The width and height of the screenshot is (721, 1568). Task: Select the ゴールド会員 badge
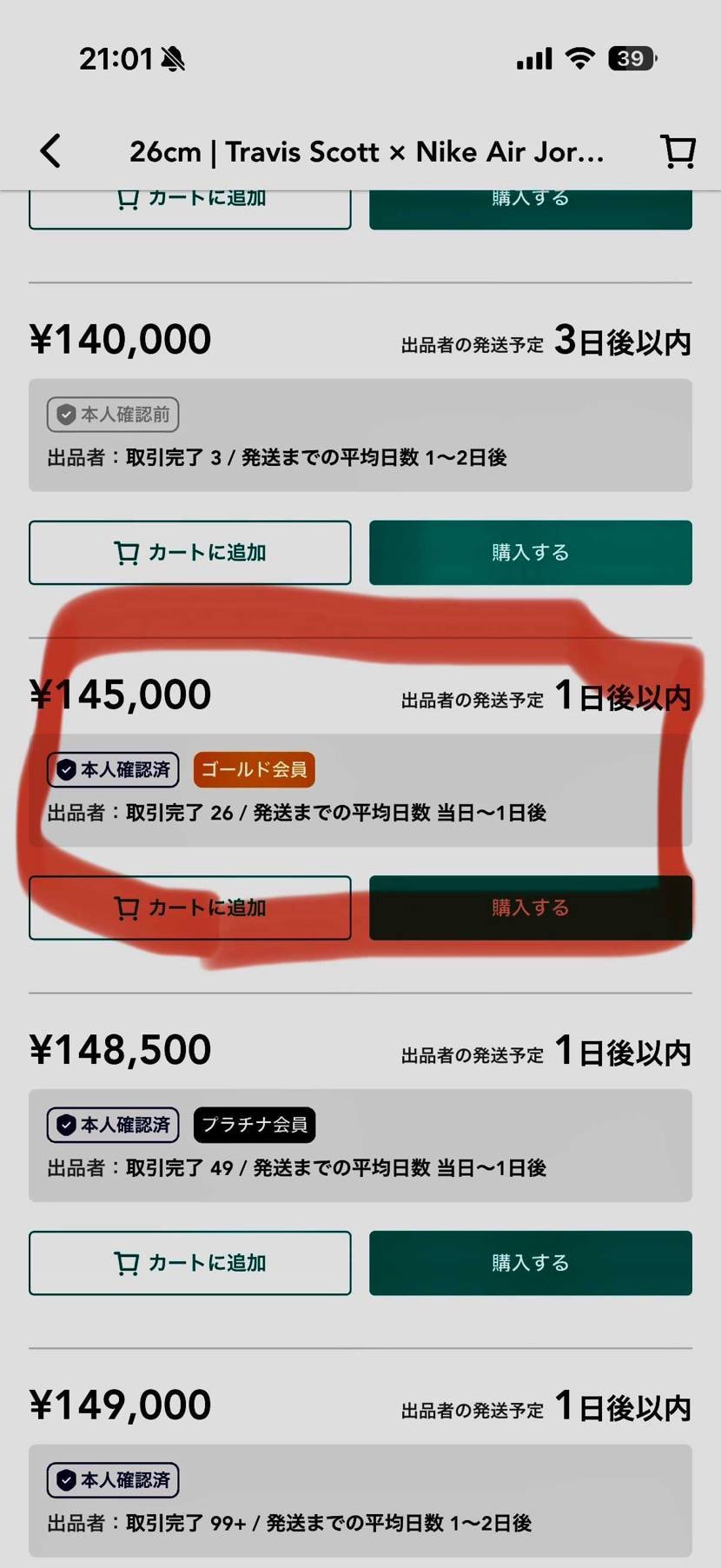coord(254,769)
